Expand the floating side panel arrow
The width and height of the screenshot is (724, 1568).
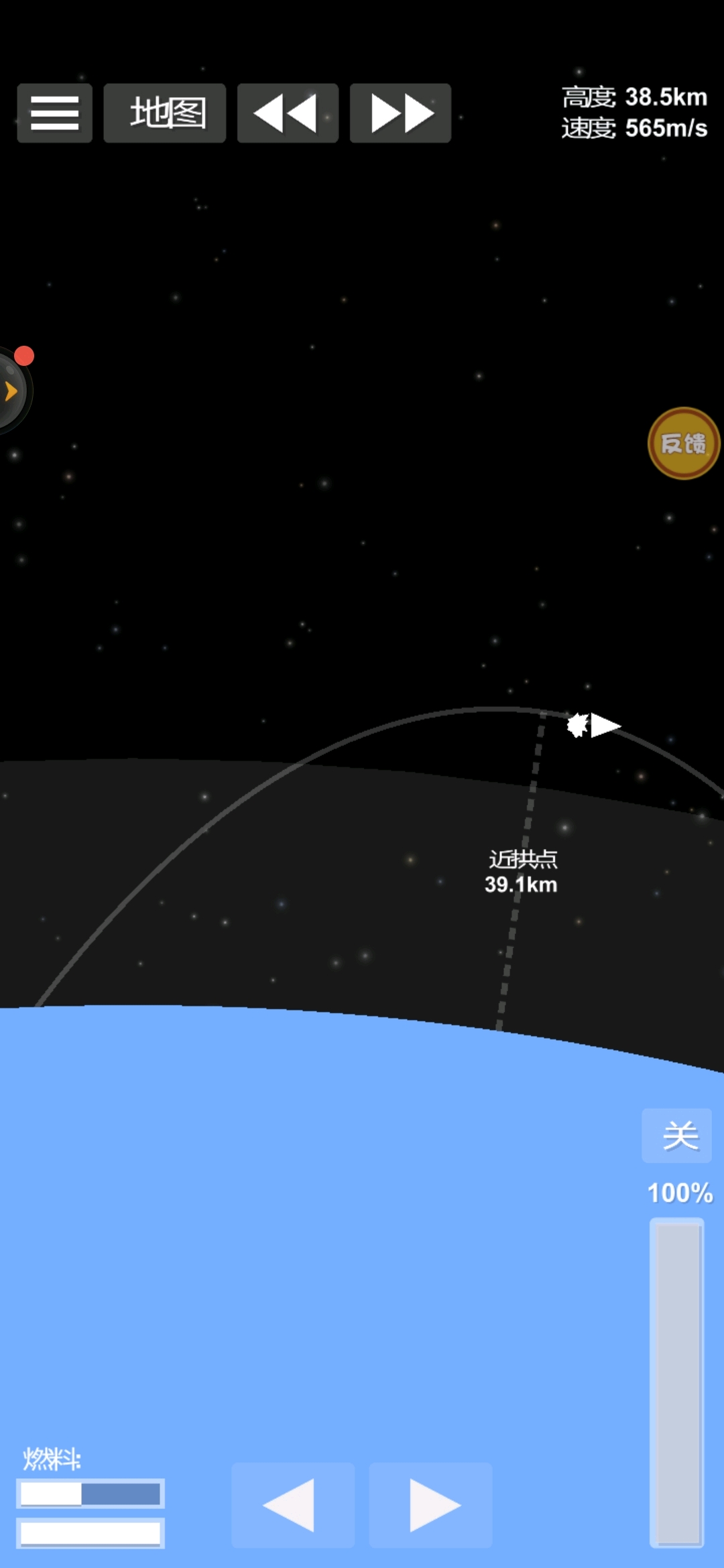click(11, 391)
